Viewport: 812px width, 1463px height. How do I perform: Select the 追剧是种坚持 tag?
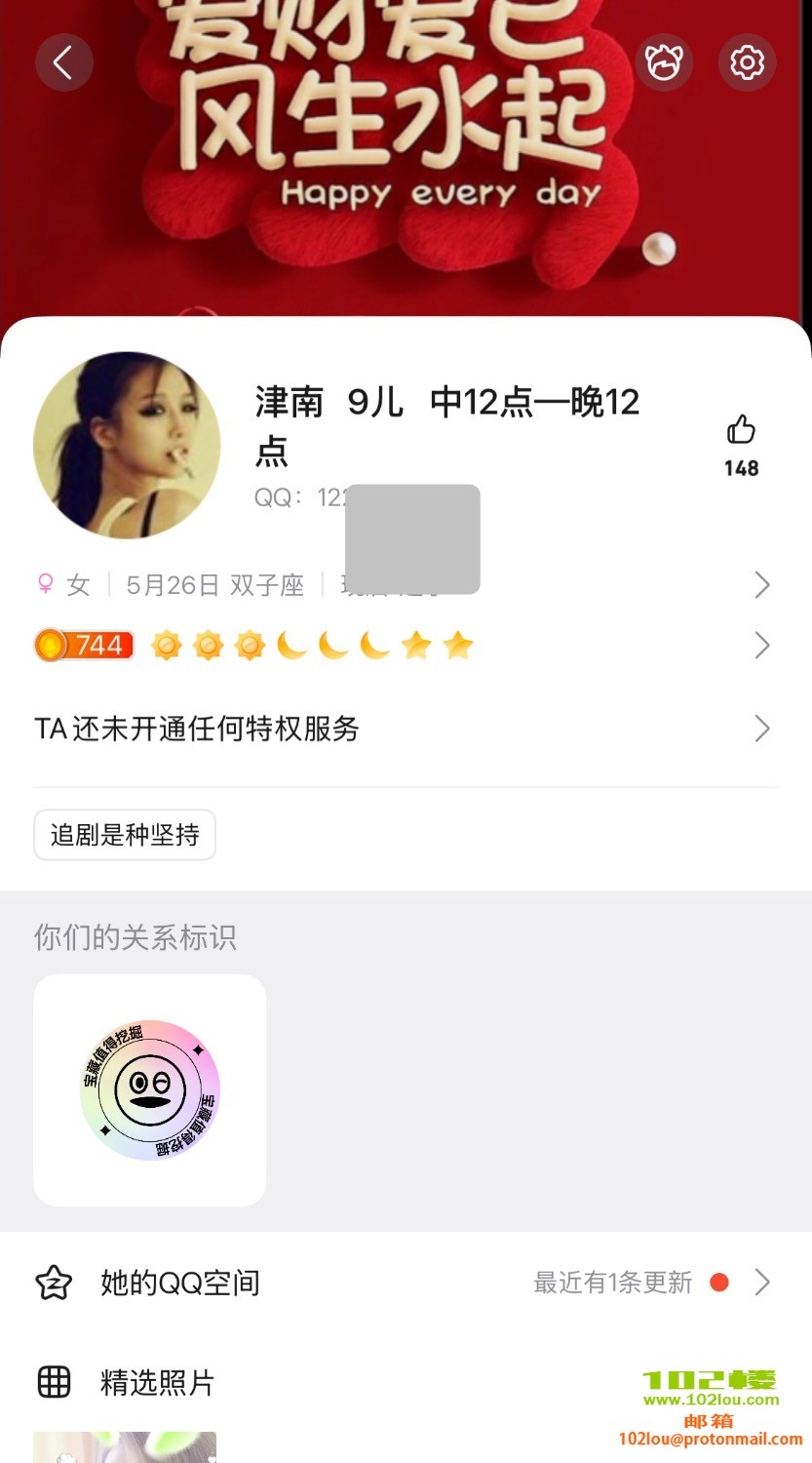coord(125,835)
